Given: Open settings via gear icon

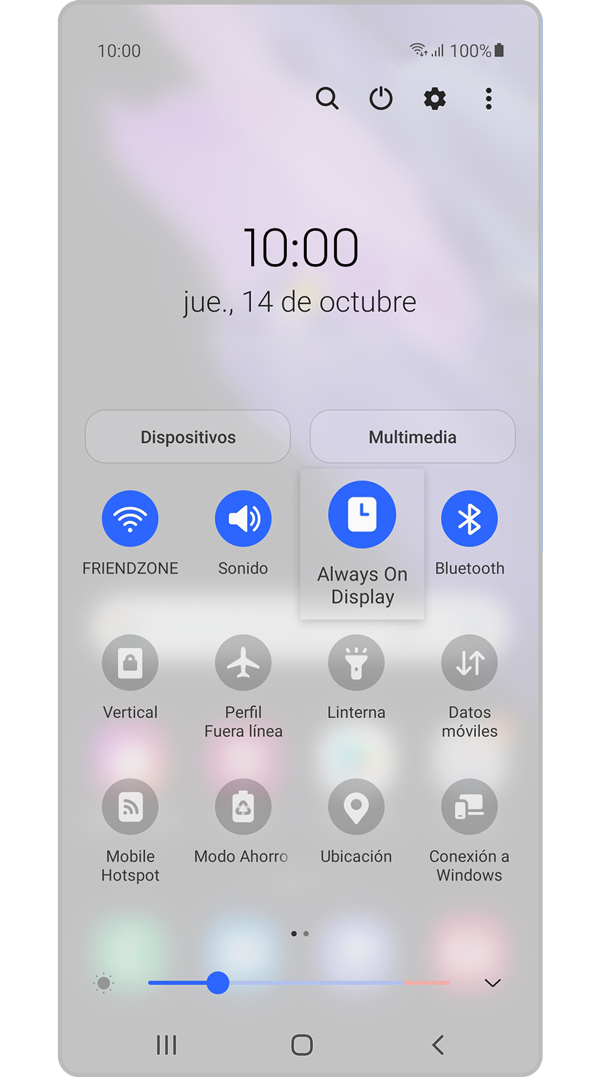Looking at the screenshot, I should [435, 98].
